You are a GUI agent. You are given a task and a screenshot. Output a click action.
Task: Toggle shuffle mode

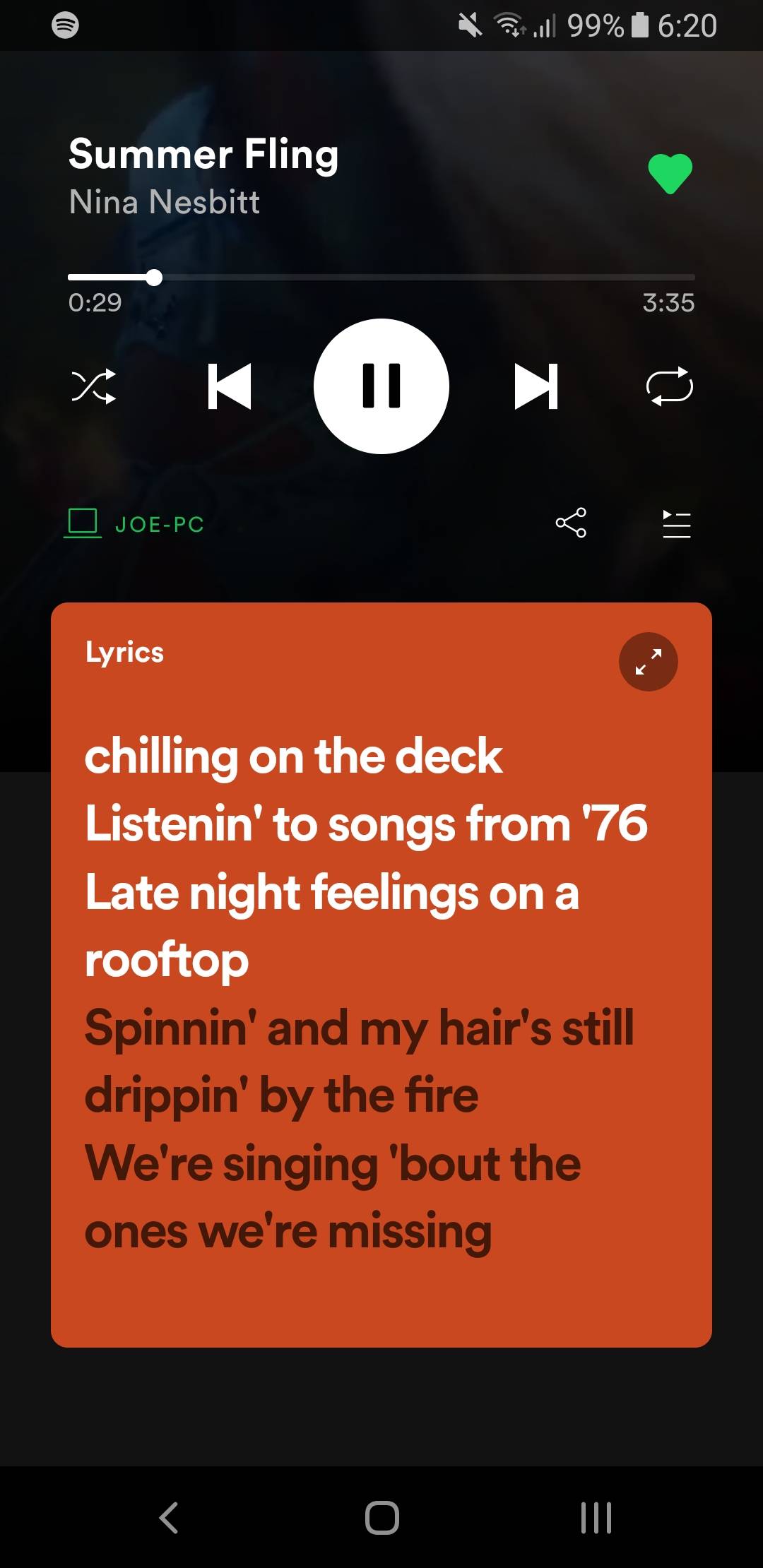pyautogui.click(x=94, y=386)
